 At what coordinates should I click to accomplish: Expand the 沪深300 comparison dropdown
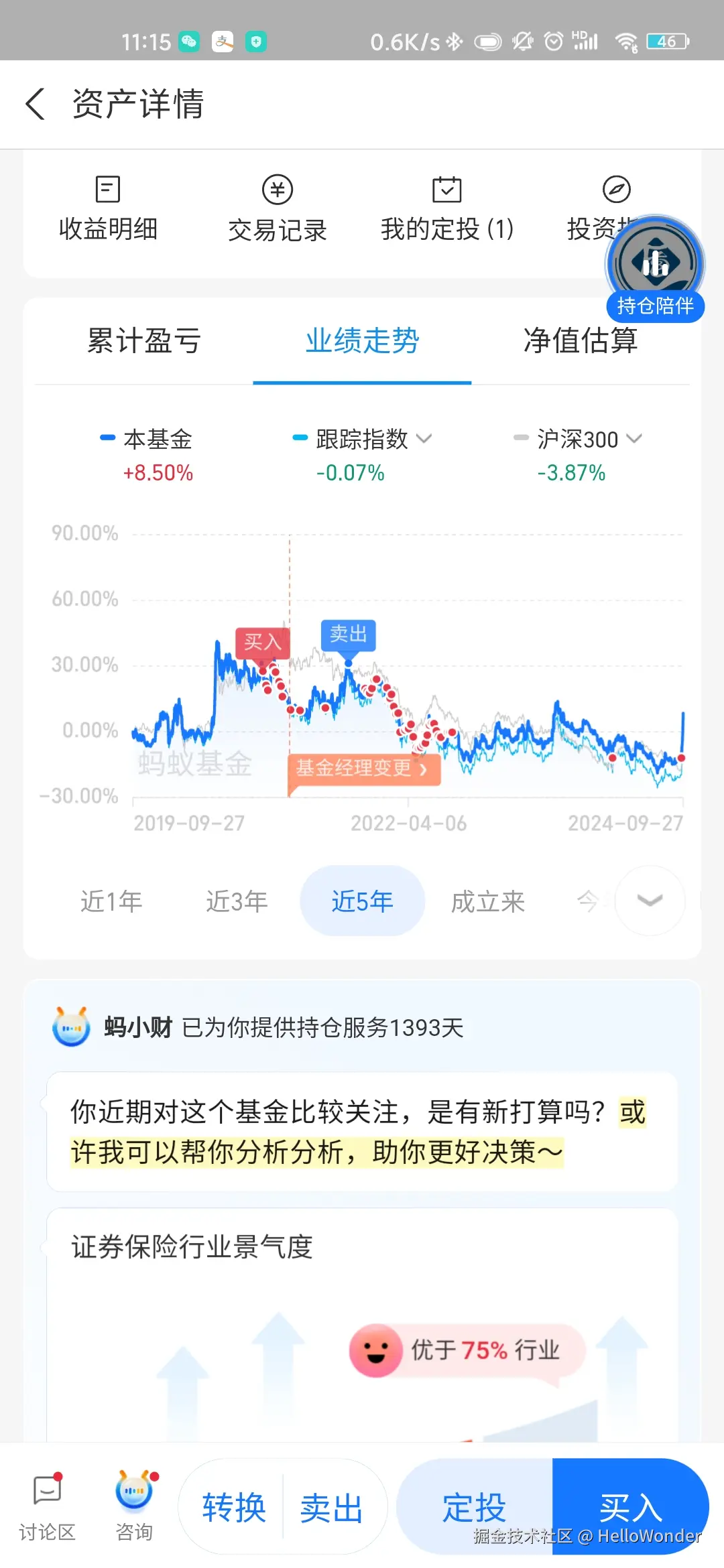636,439
